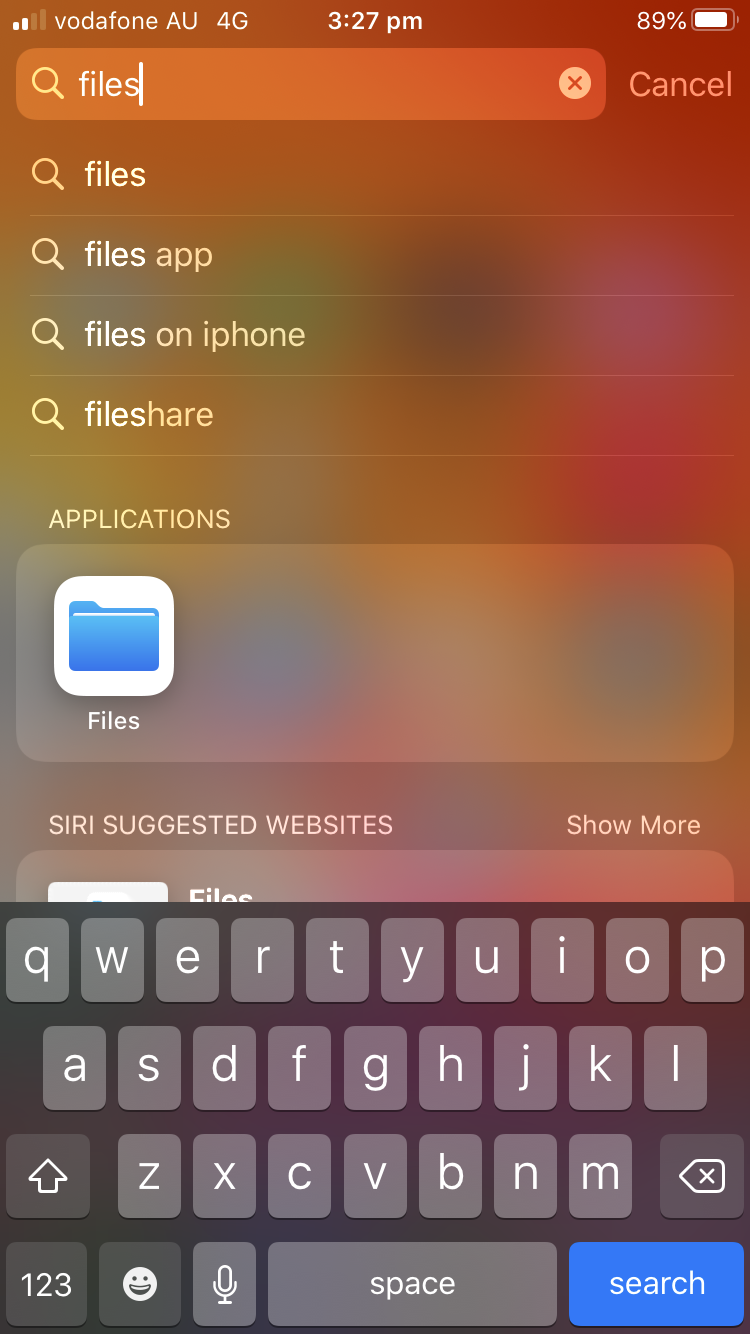
Task: Show more Siri suggested websites
Action: pos(633,825)
